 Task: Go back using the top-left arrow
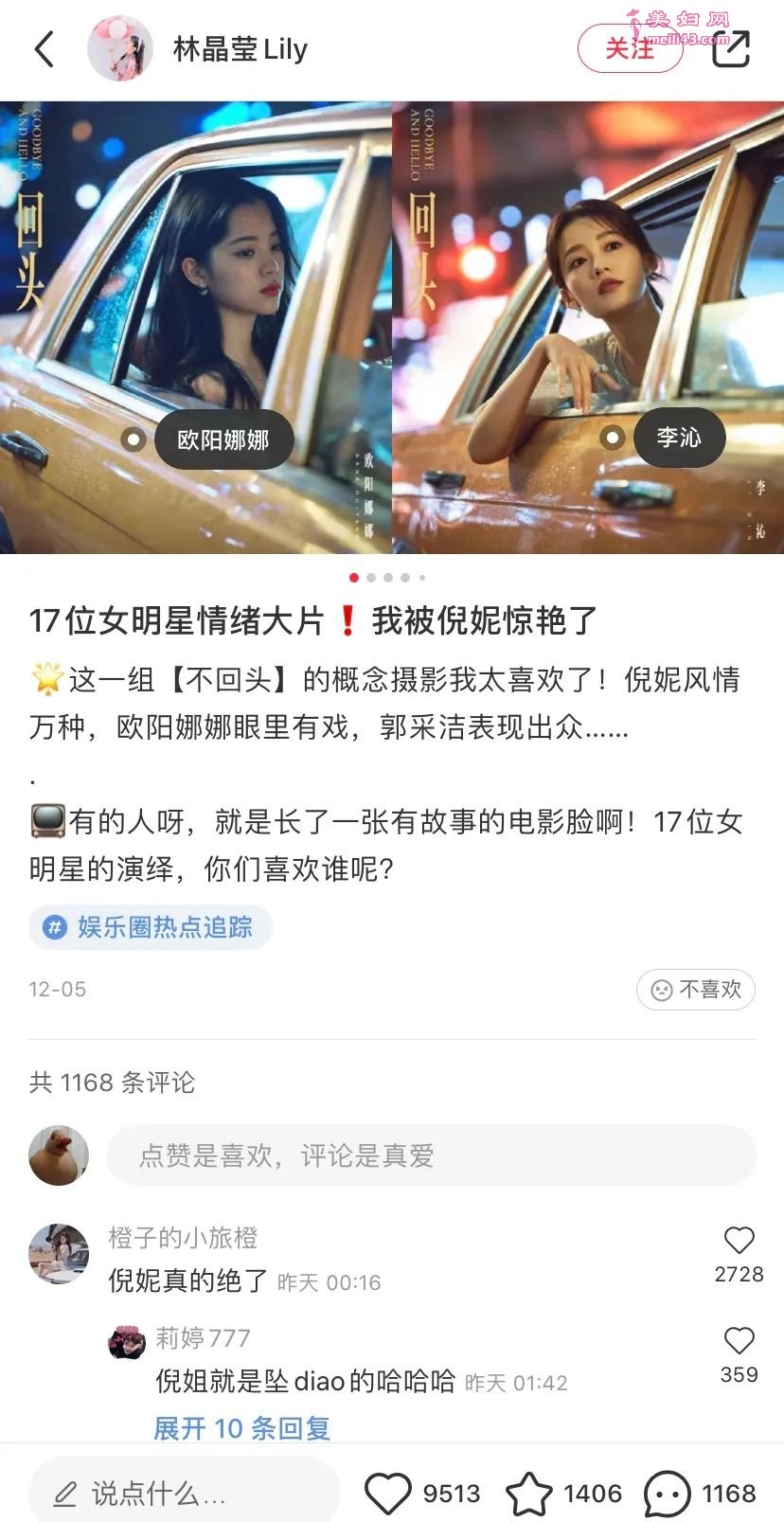tap(45, 49)
